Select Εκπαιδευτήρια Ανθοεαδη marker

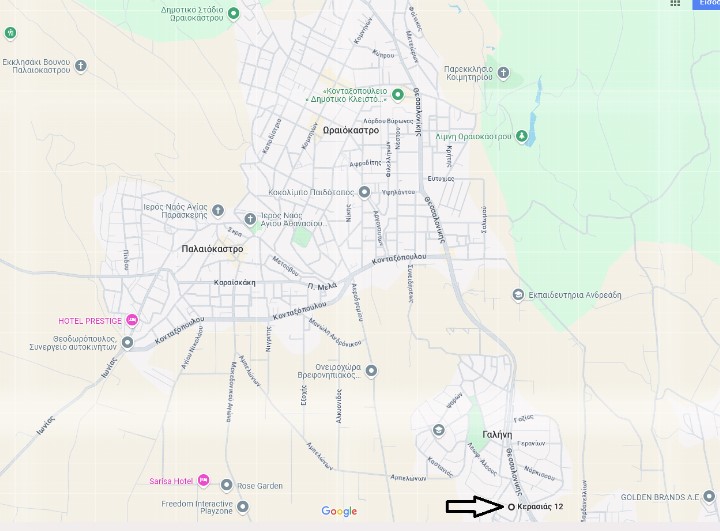518,294
